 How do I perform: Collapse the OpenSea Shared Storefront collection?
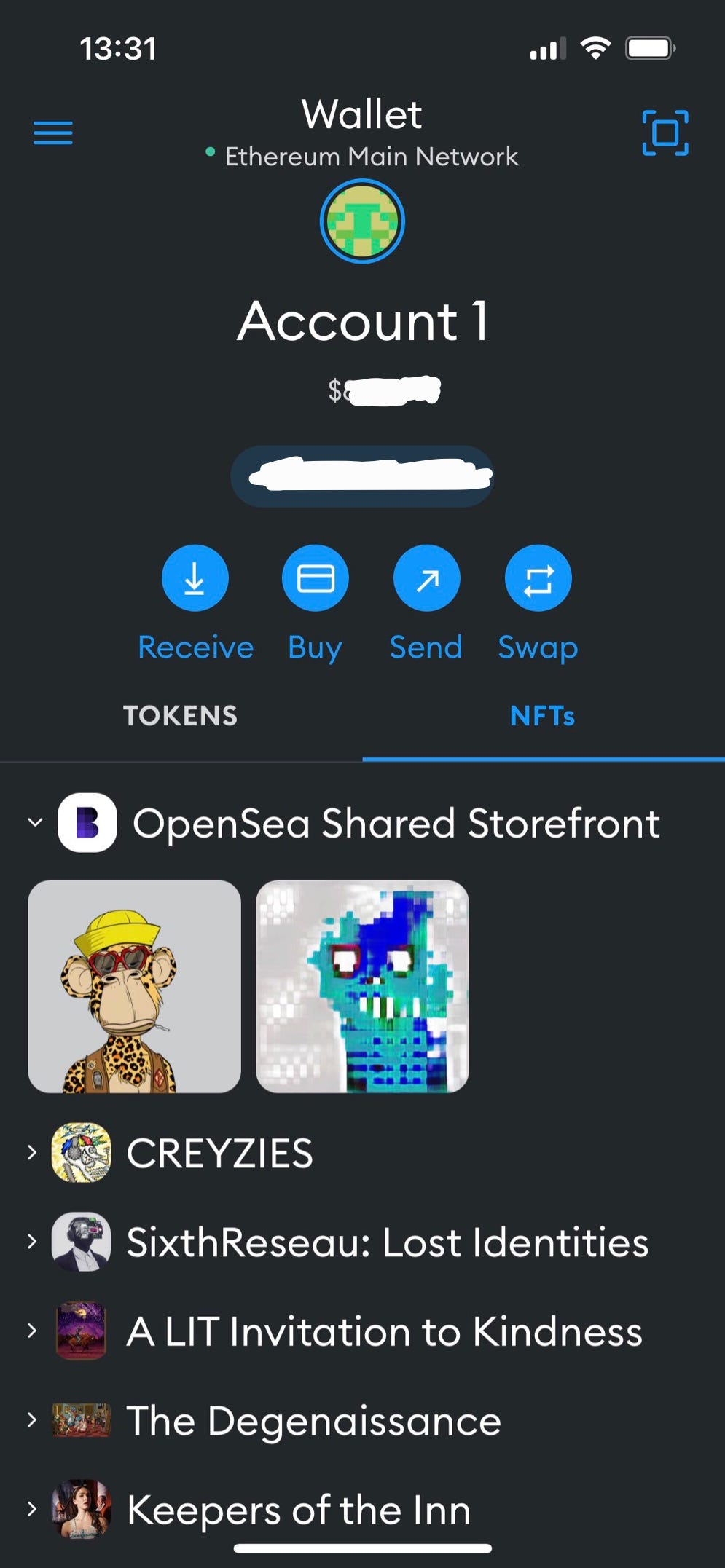click(35, 823)
